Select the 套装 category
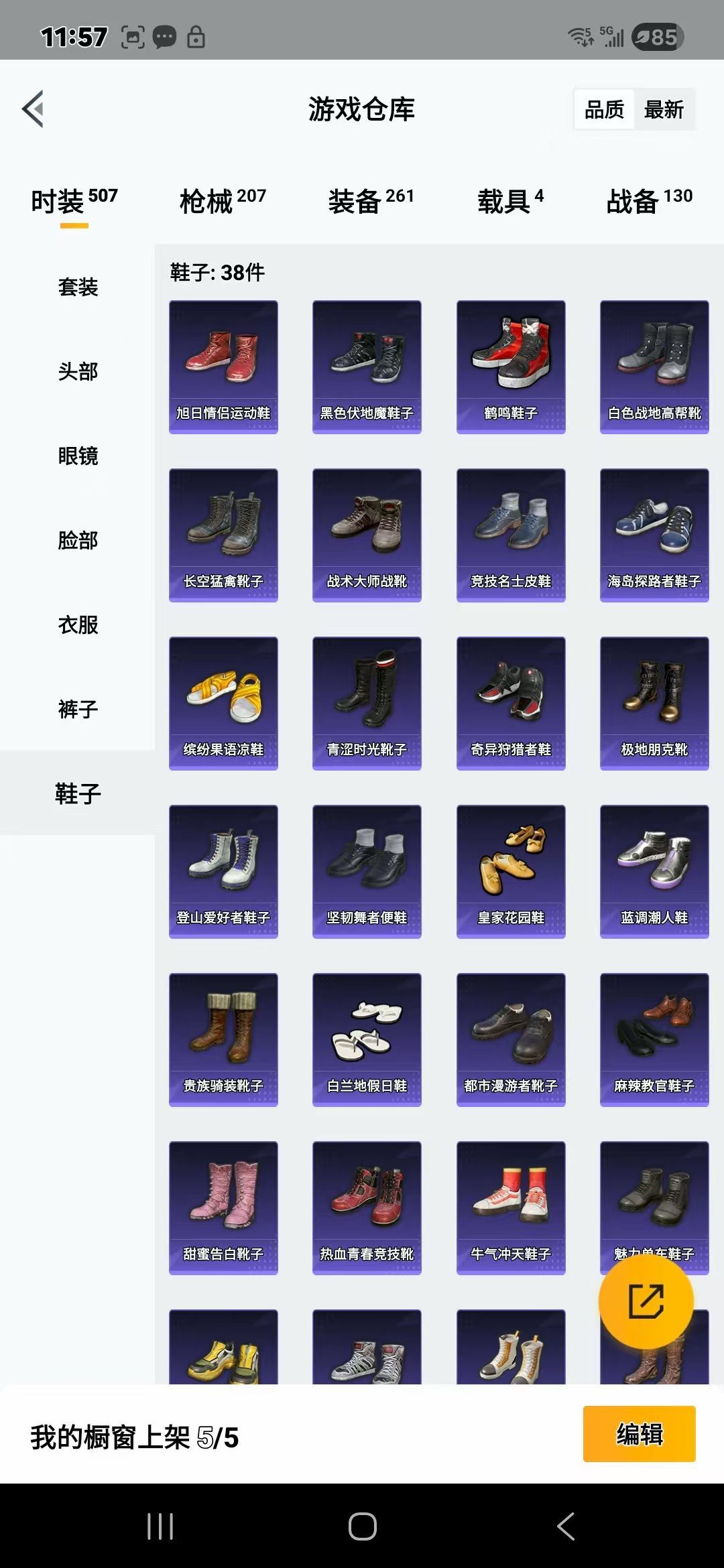Viewport: 724px width, 1568px height. click(78, 287)
